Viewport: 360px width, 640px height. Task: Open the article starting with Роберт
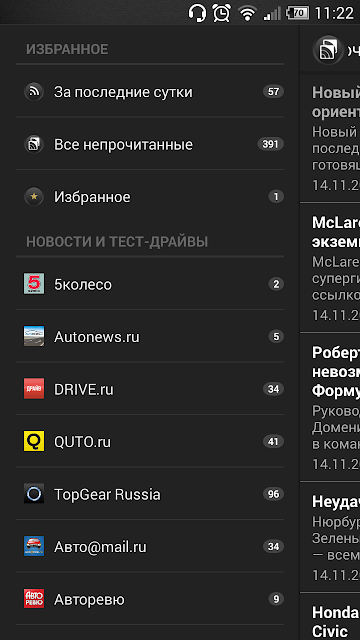[x=330, y=407]
